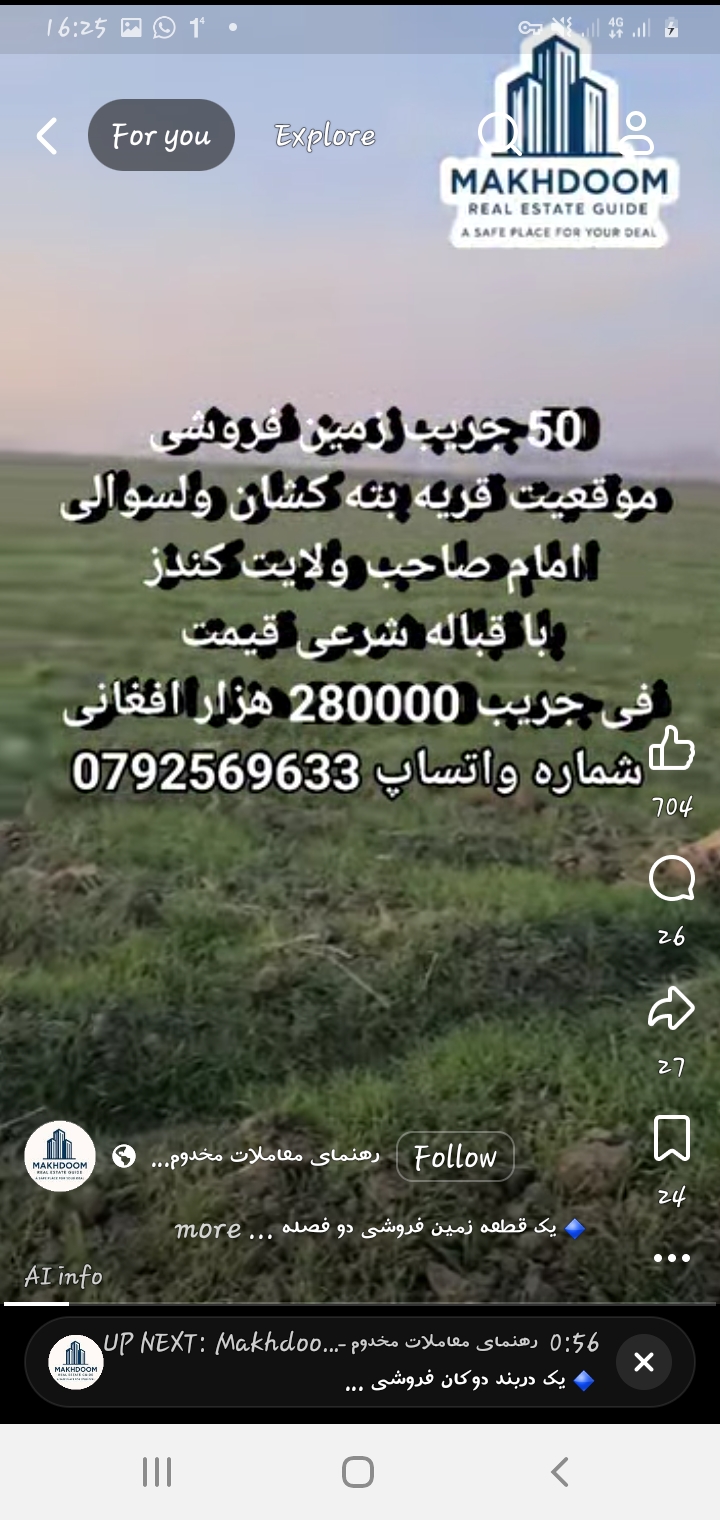Save the video with the bookmark icon
Viewport: 720px width, 1520px height.
pos(671,1139)
